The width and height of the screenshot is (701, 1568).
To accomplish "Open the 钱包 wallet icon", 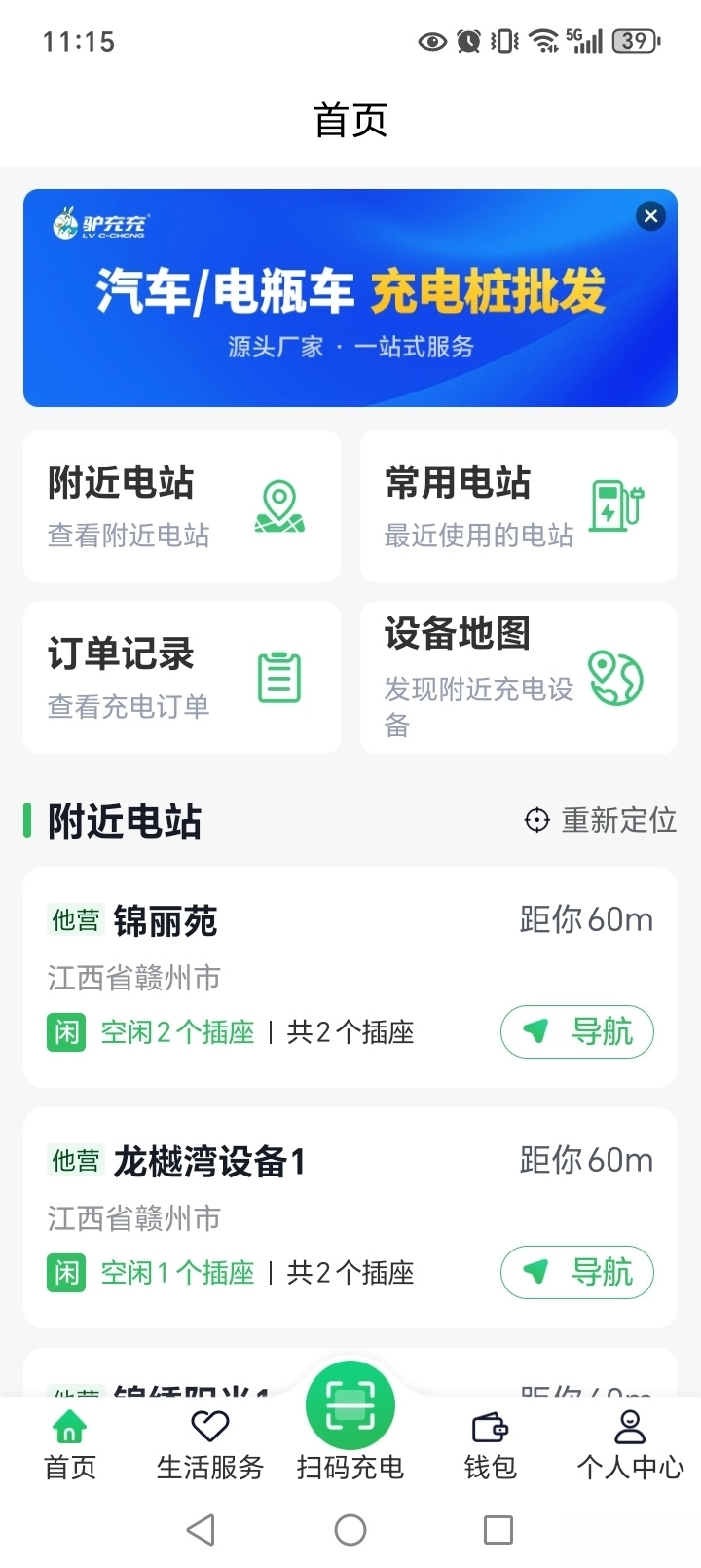I will click(490, 1428).
